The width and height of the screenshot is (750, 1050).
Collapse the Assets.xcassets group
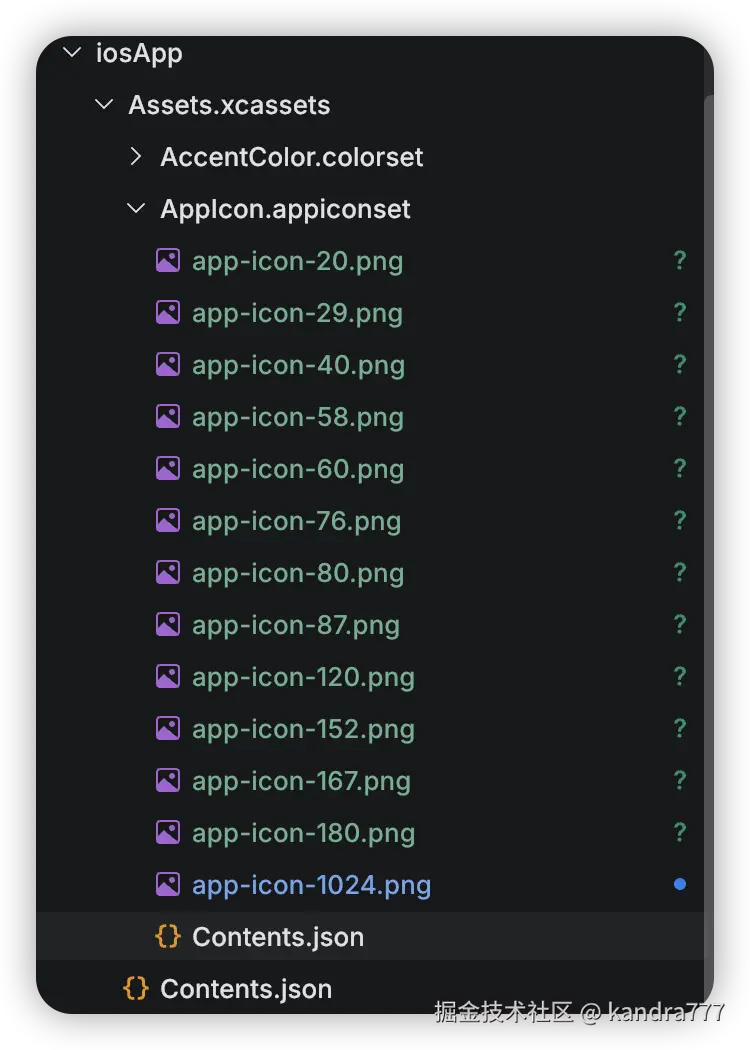pyautogui.click(x=103, y=104)
